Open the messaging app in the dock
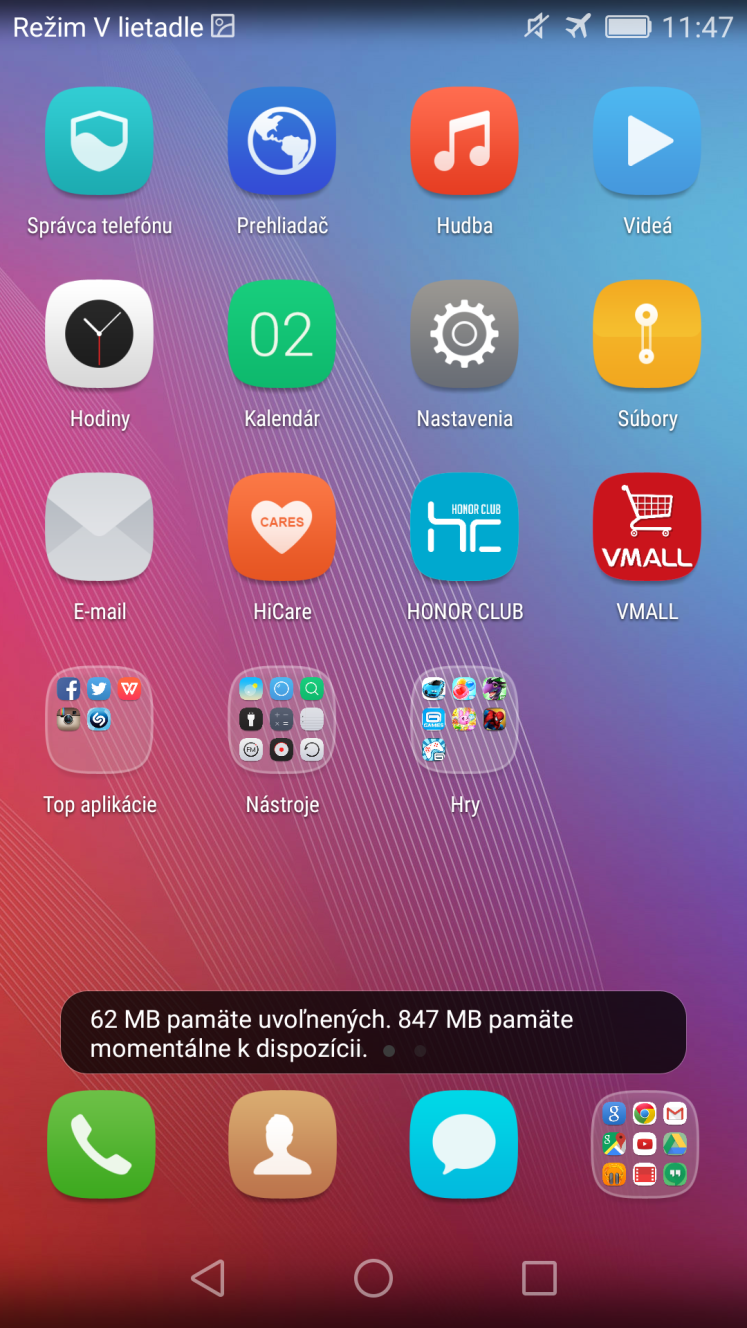The image size is (747, 1328). [x=464, y=1144]
